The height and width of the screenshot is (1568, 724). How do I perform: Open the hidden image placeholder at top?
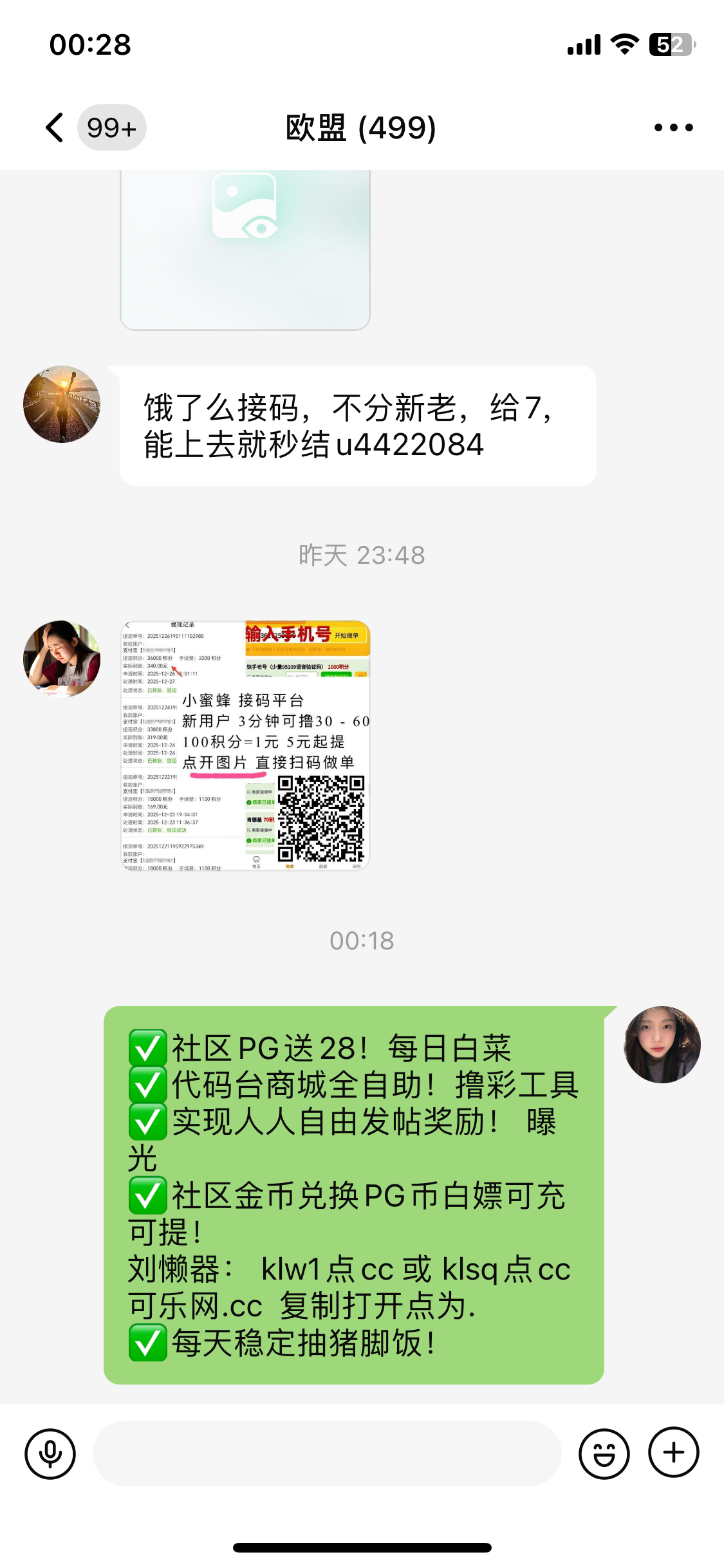point(245,250)
